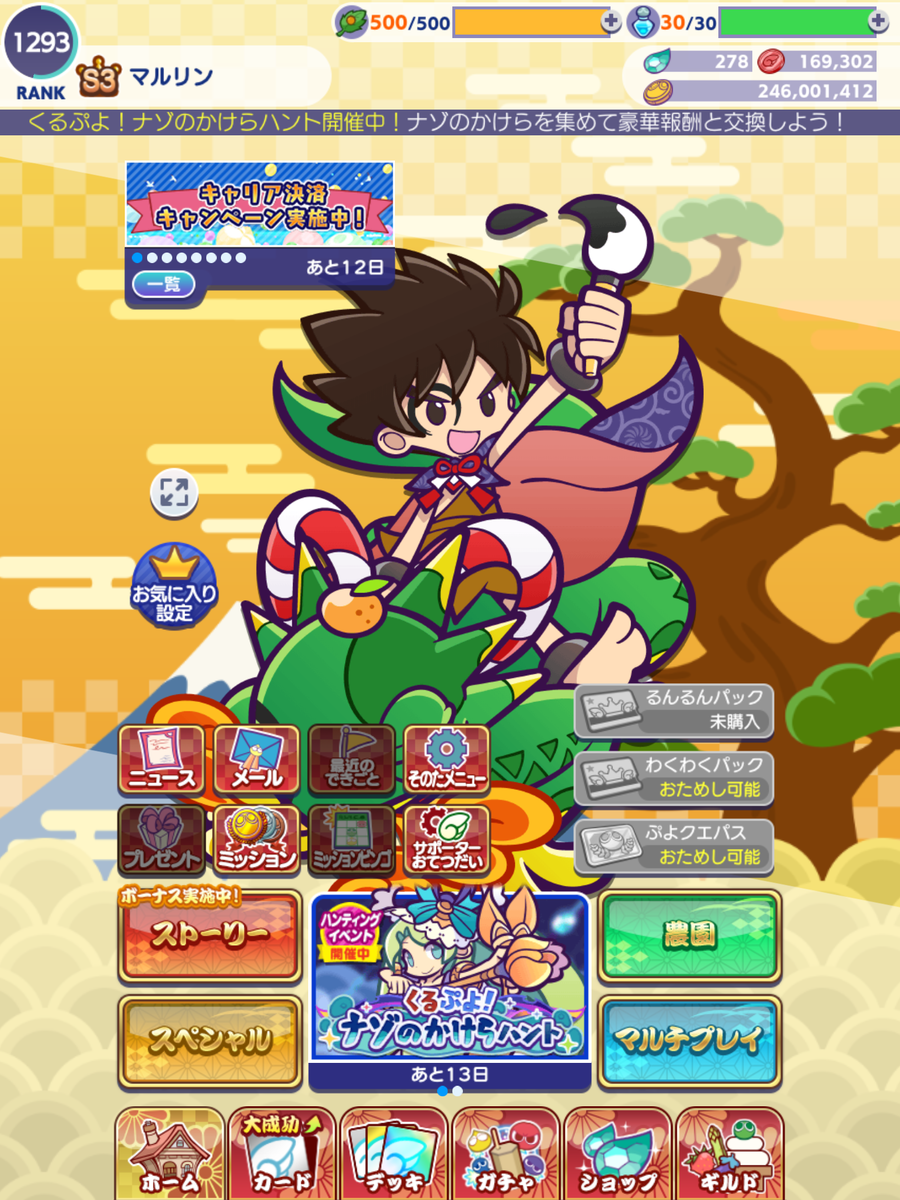Open the キャリア決済キャンペーン banner
This screenshot has width=900, height=1200.
tap(260, 204)
